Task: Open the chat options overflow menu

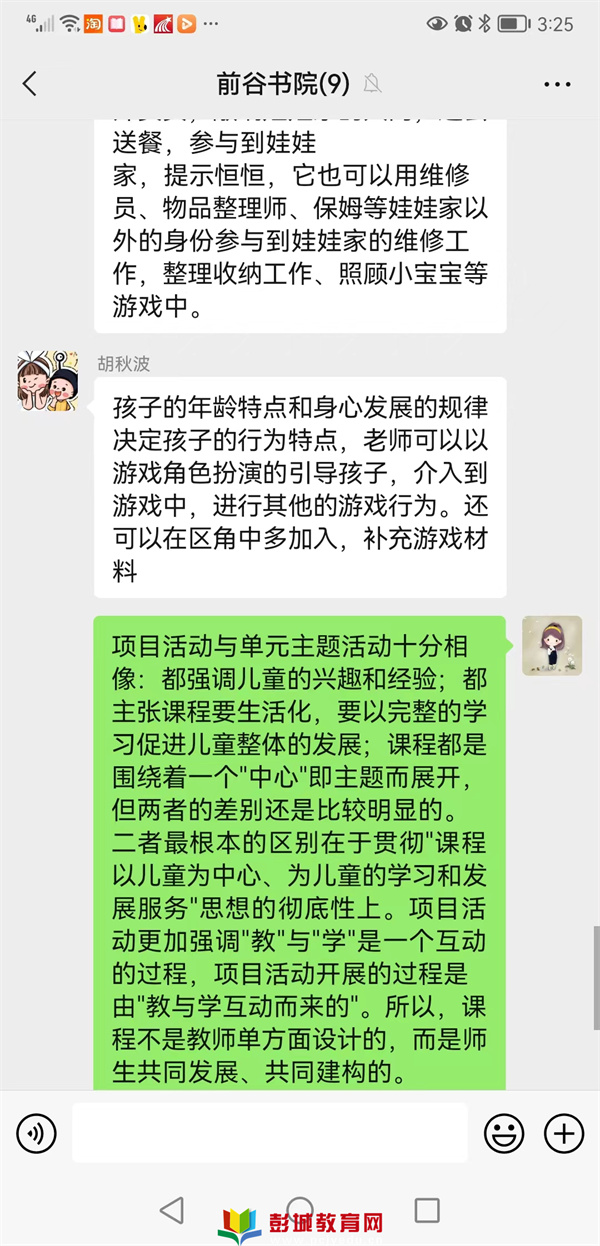Action: click(x=557, y=84)
